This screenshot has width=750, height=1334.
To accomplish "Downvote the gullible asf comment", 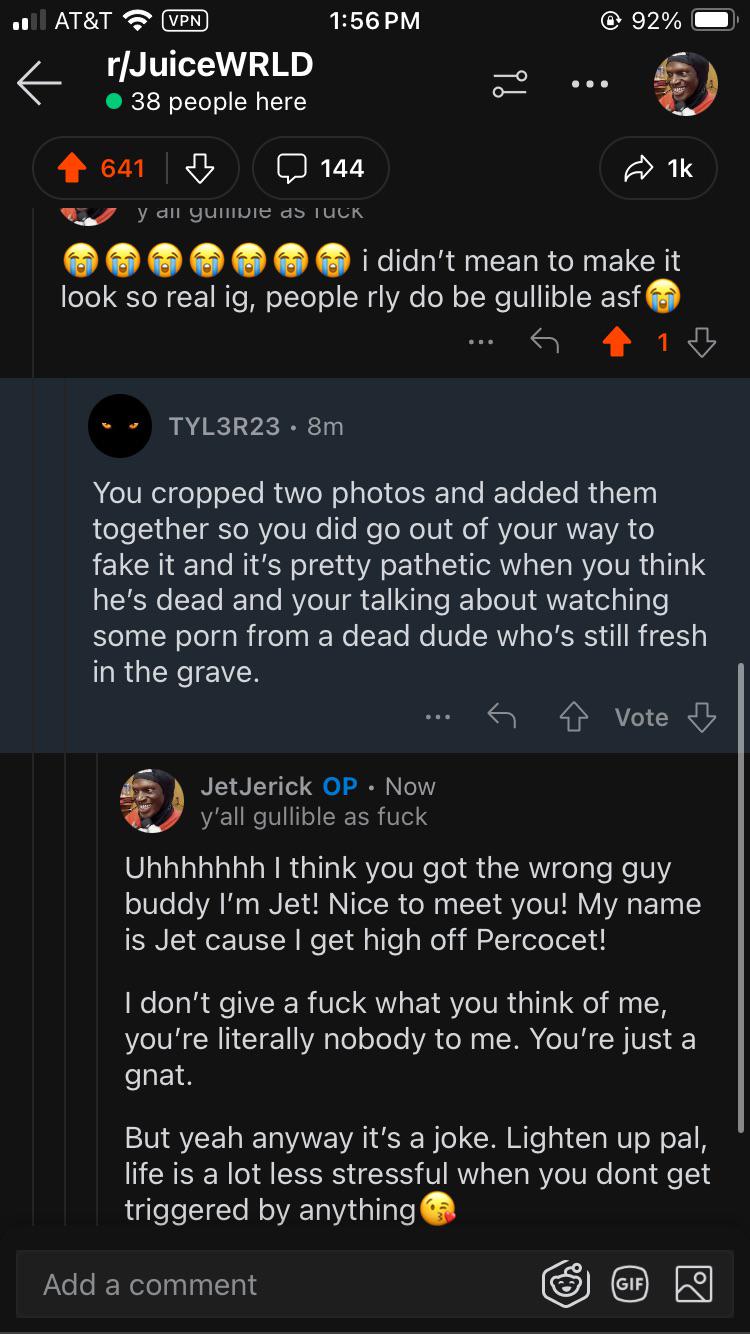I will 702,343.
